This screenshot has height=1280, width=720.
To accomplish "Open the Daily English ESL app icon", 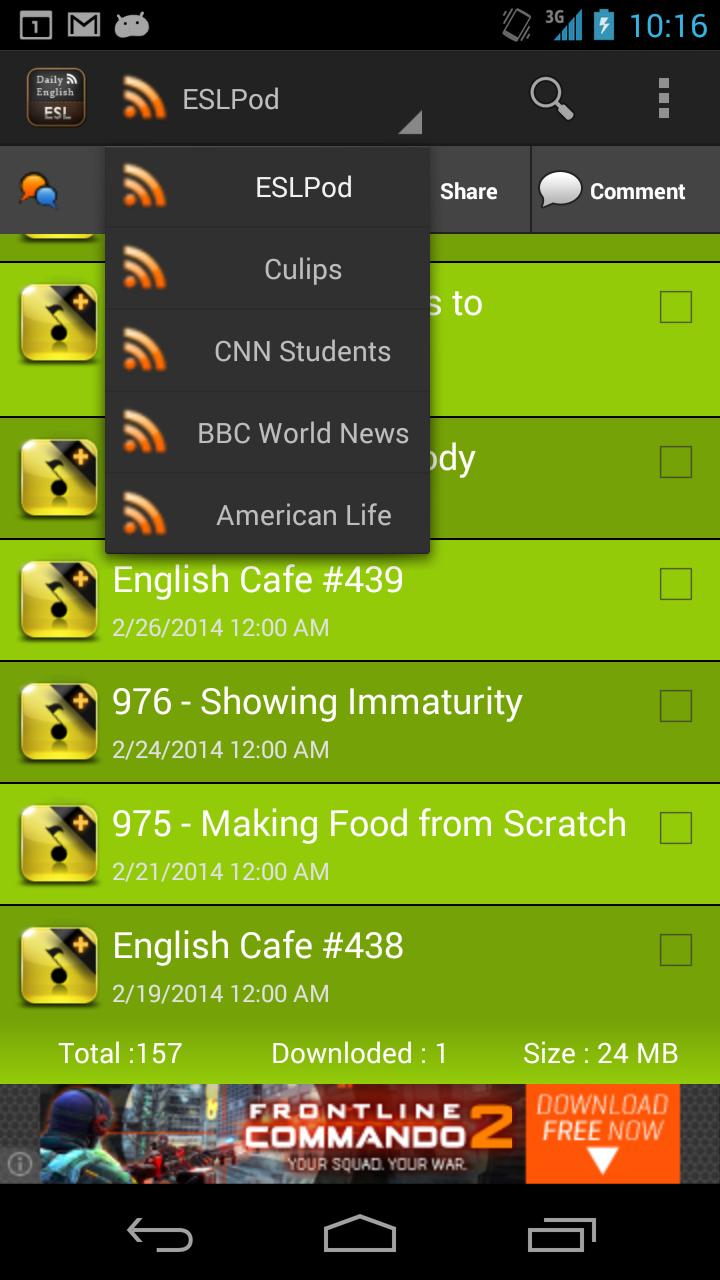I will 55,97.
